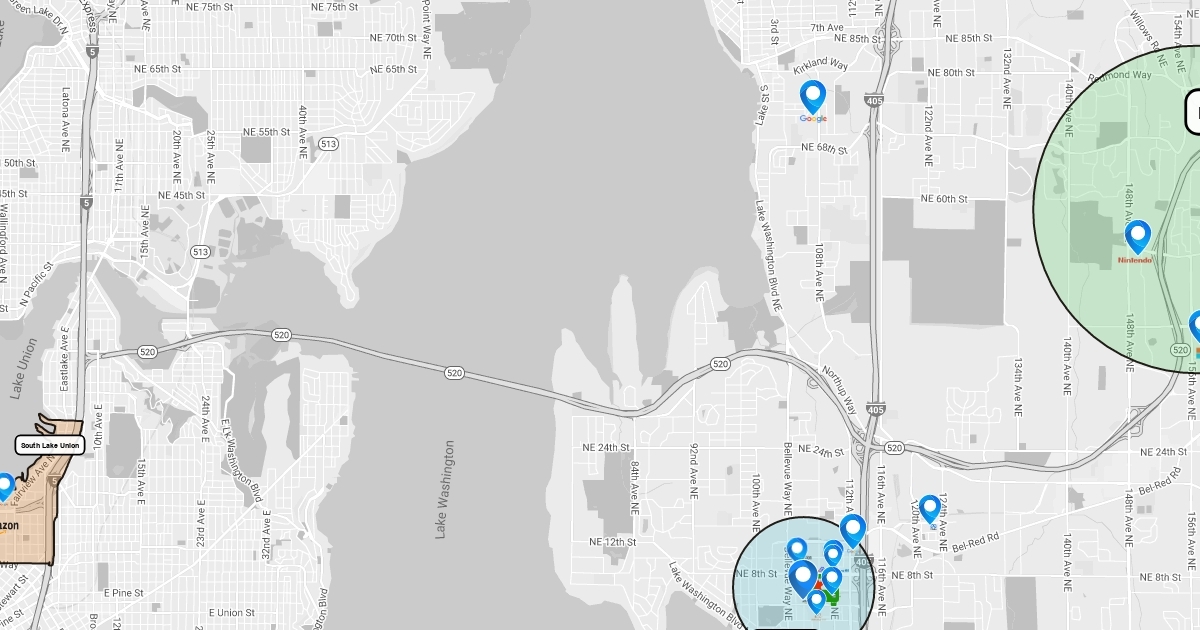
Task: Tap the South Lake Union area label
Action: click(50, 445)
